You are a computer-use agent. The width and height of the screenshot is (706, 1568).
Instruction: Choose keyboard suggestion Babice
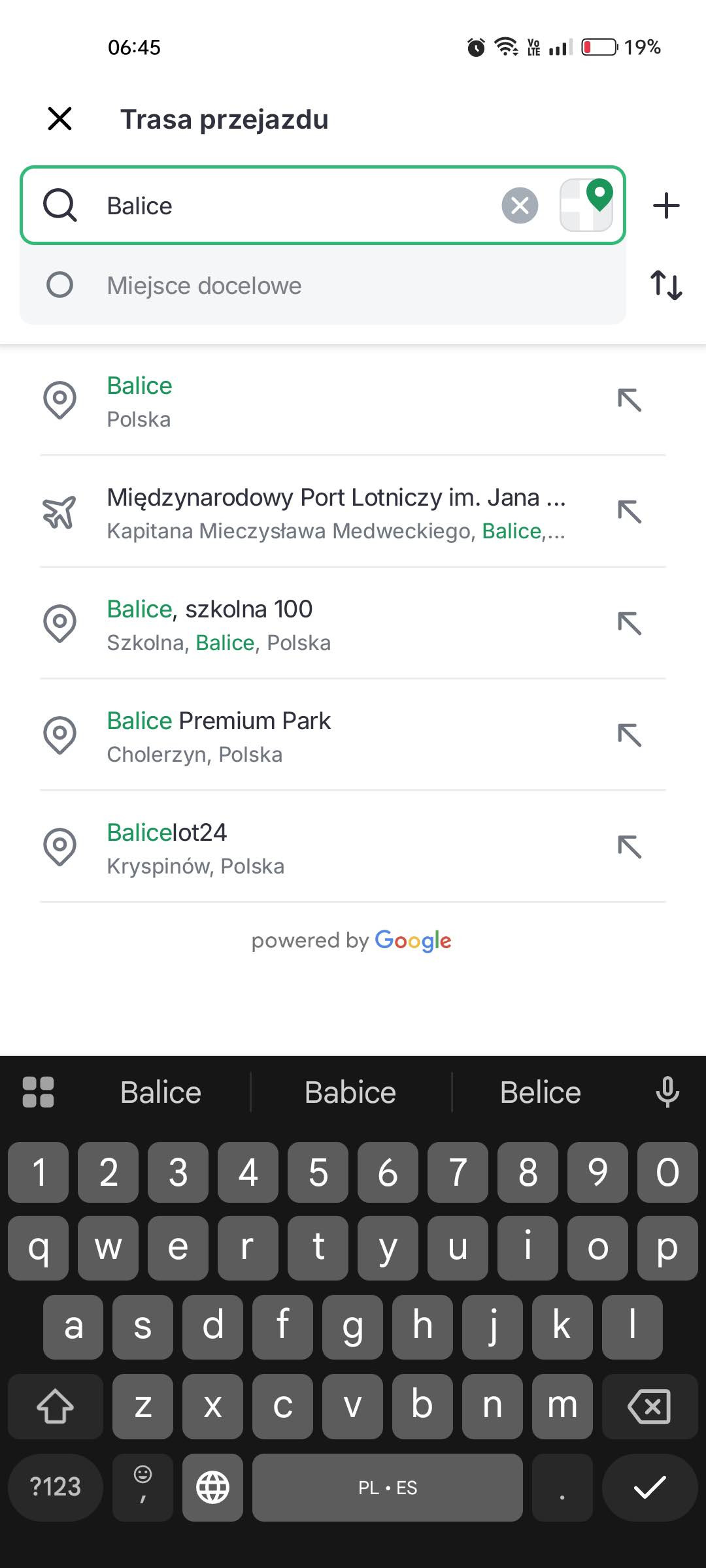350,1092
